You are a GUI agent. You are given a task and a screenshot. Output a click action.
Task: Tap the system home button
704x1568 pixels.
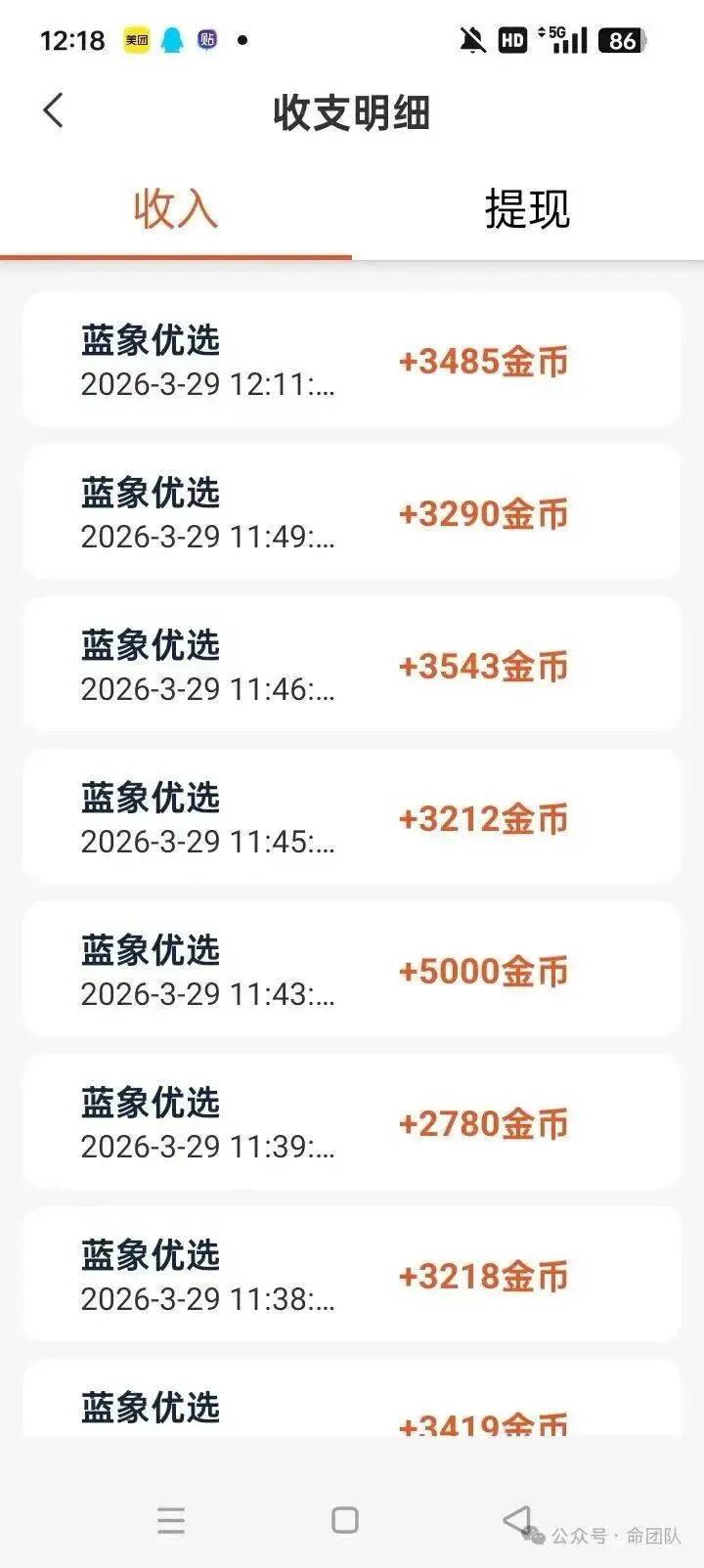tap(345, 1520)
